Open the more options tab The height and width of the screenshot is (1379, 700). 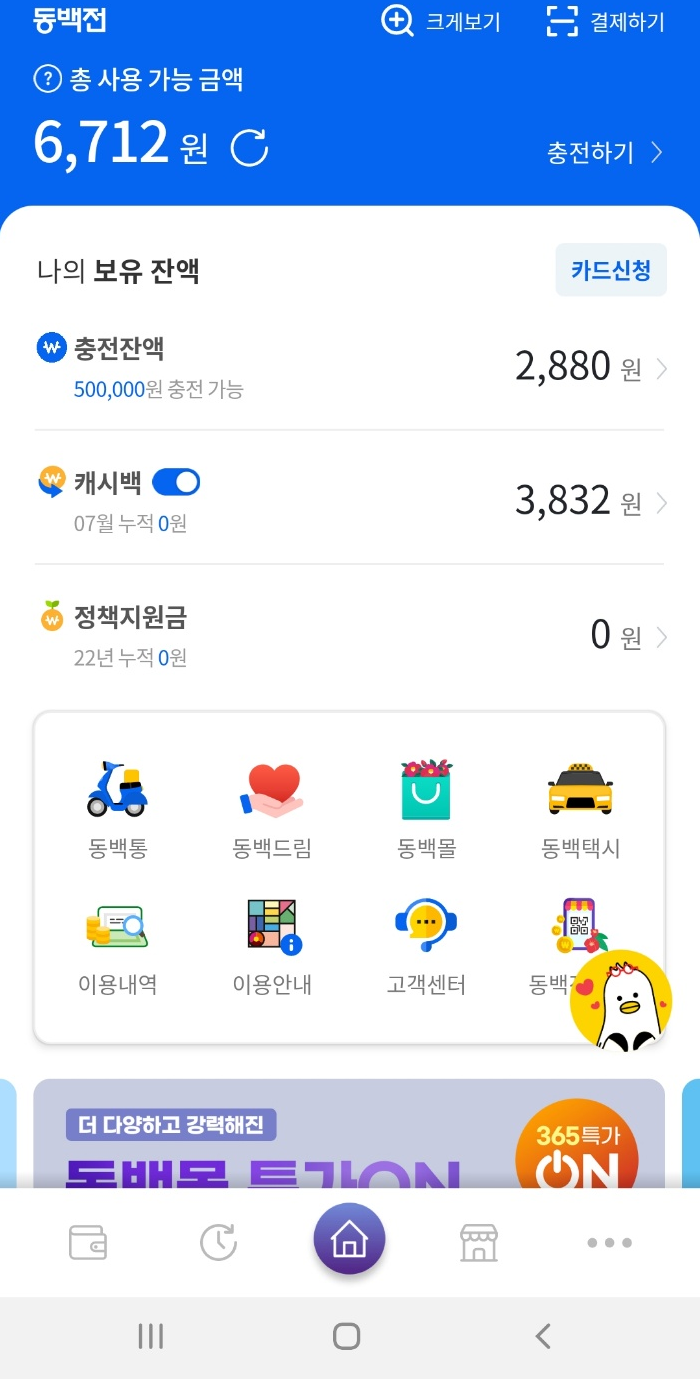[x=609, y=1242]
